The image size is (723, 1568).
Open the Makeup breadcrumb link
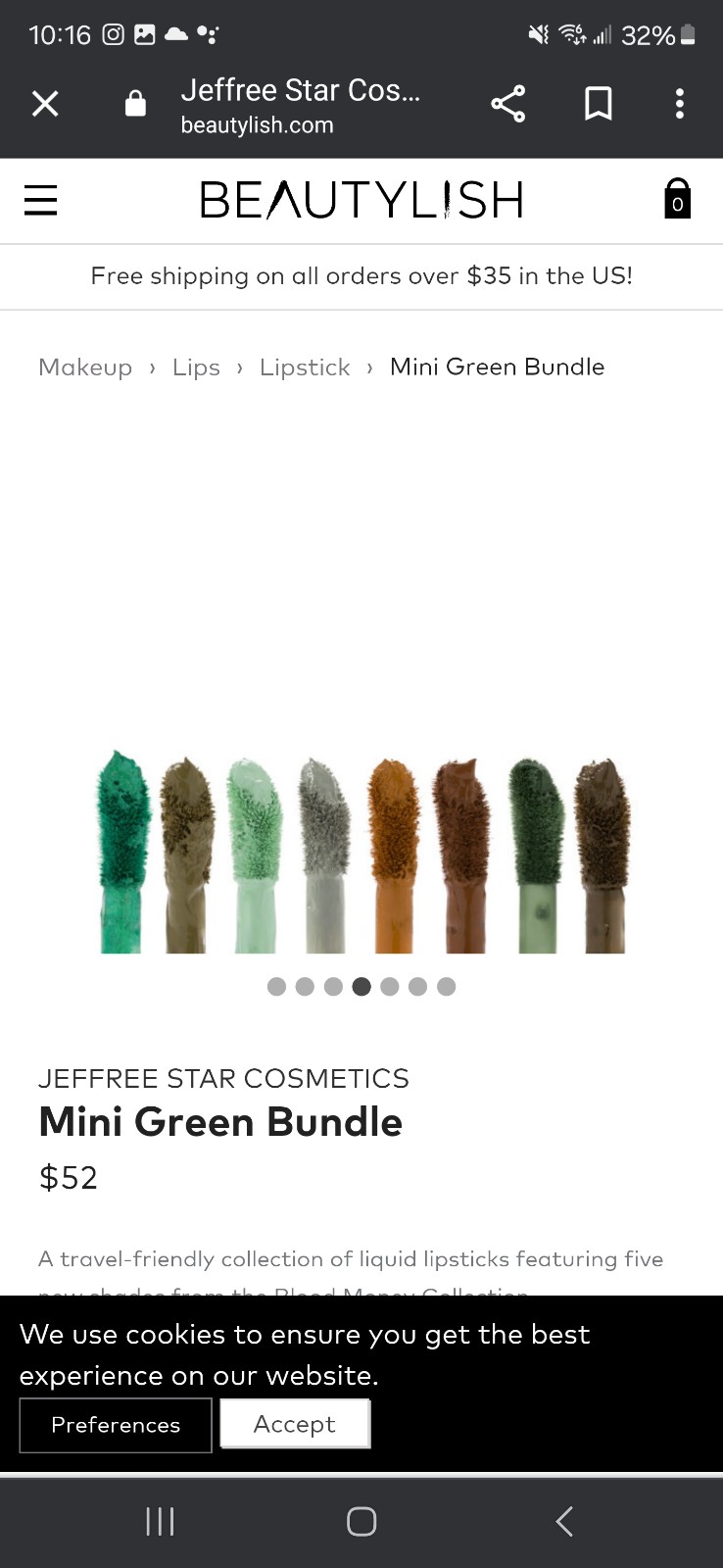click(85, 367)
